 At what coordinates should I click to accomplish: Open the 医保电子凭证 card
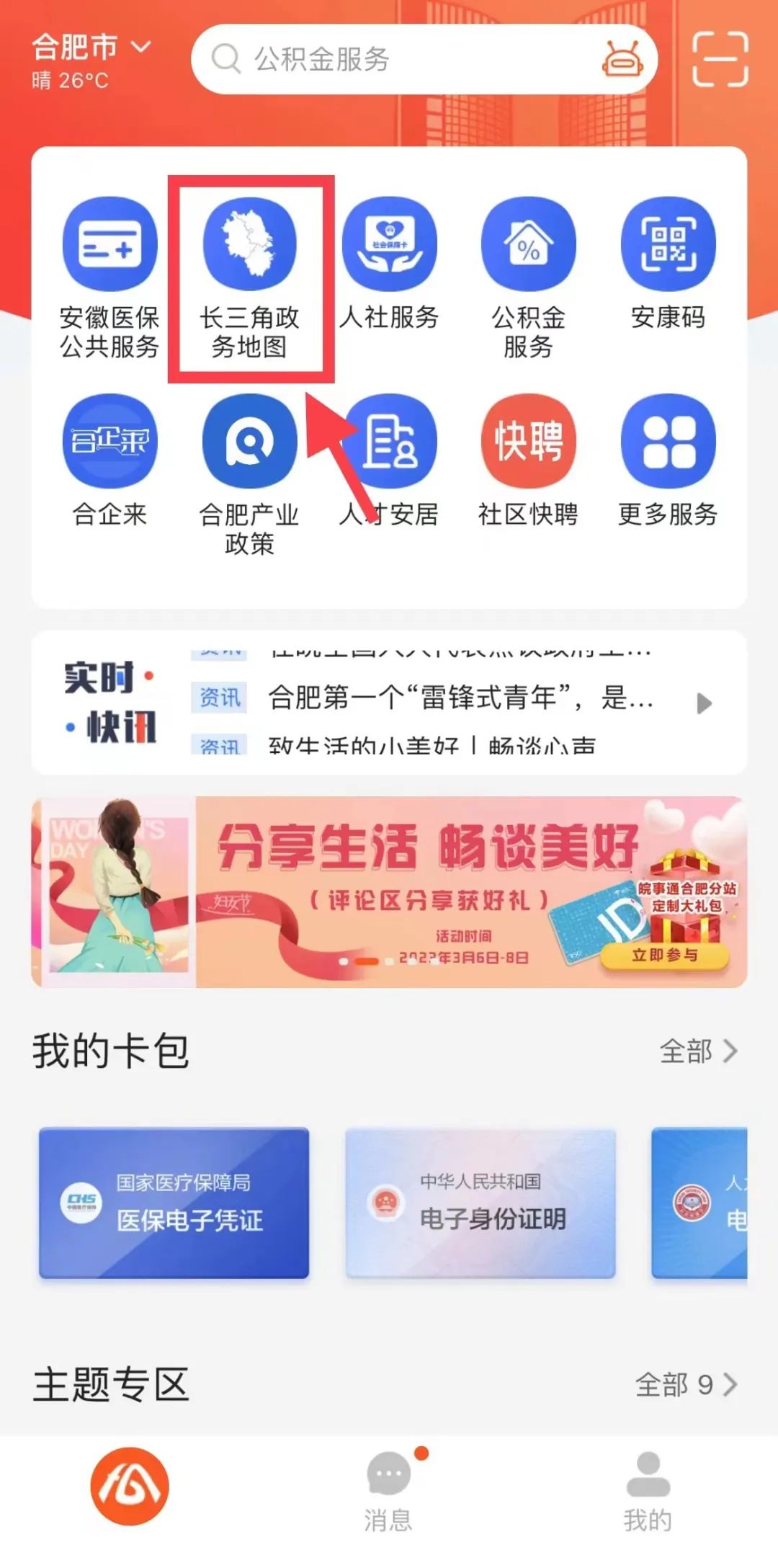[x=174, y=1203]
